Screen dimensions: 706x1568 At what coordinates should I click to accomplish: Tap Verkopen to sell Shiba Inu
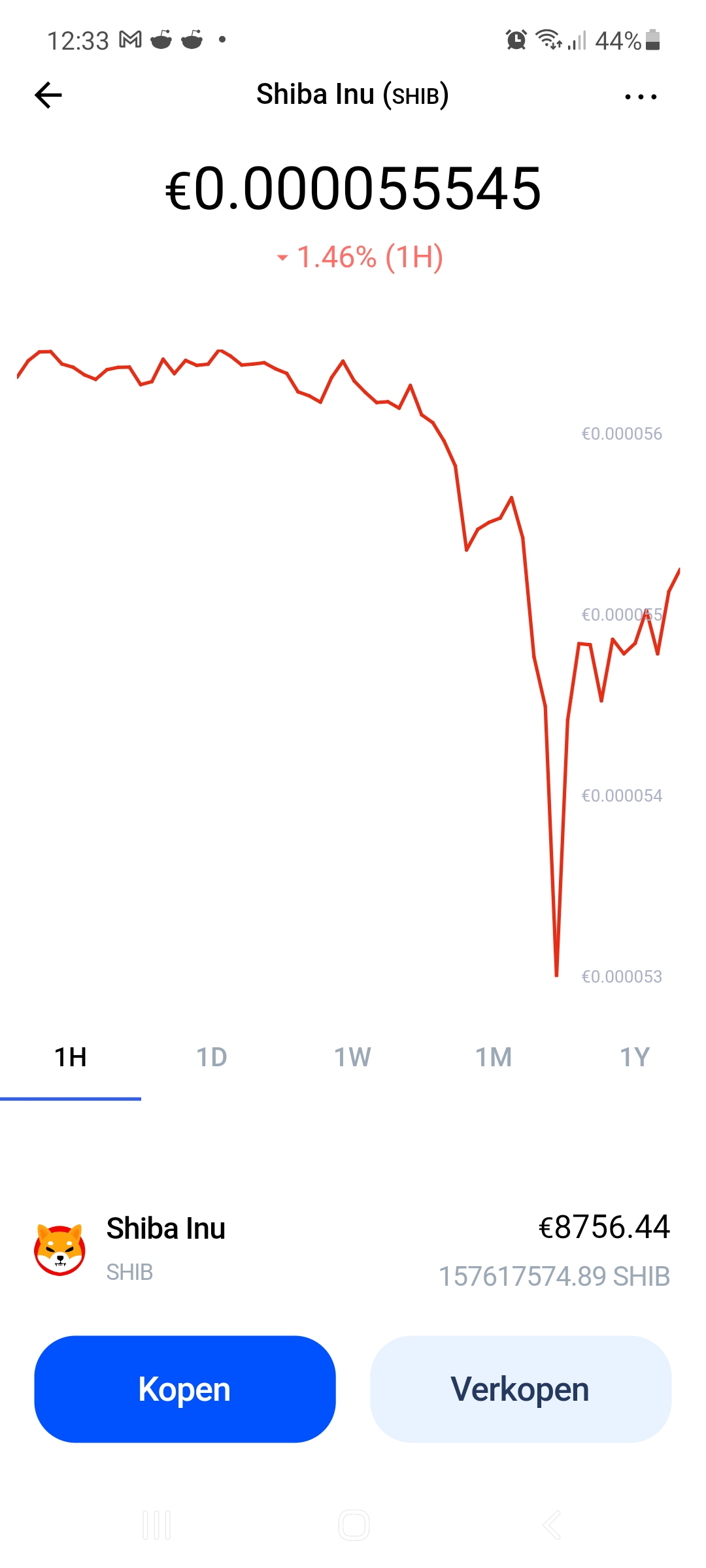click(x=520, y=1389)
